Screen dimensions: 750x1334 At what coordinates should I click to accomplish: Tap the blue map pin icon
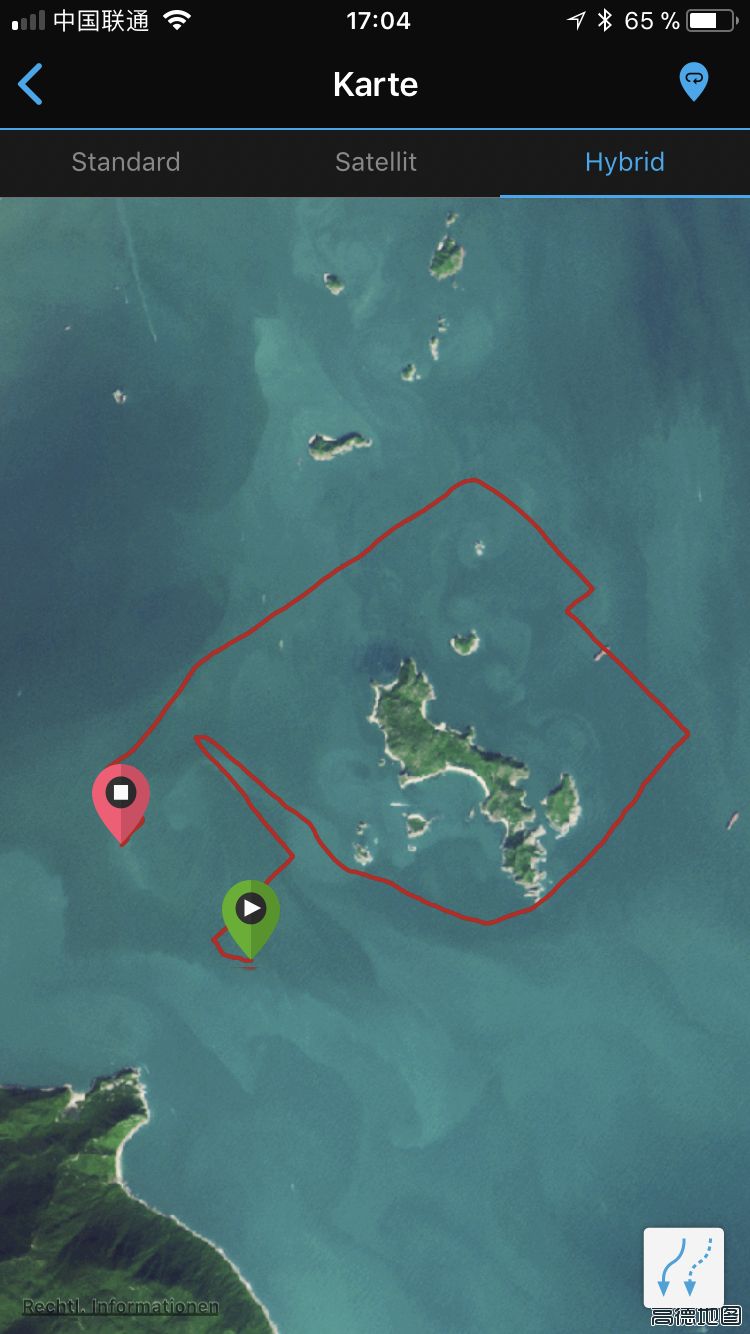tap(693, 82)
